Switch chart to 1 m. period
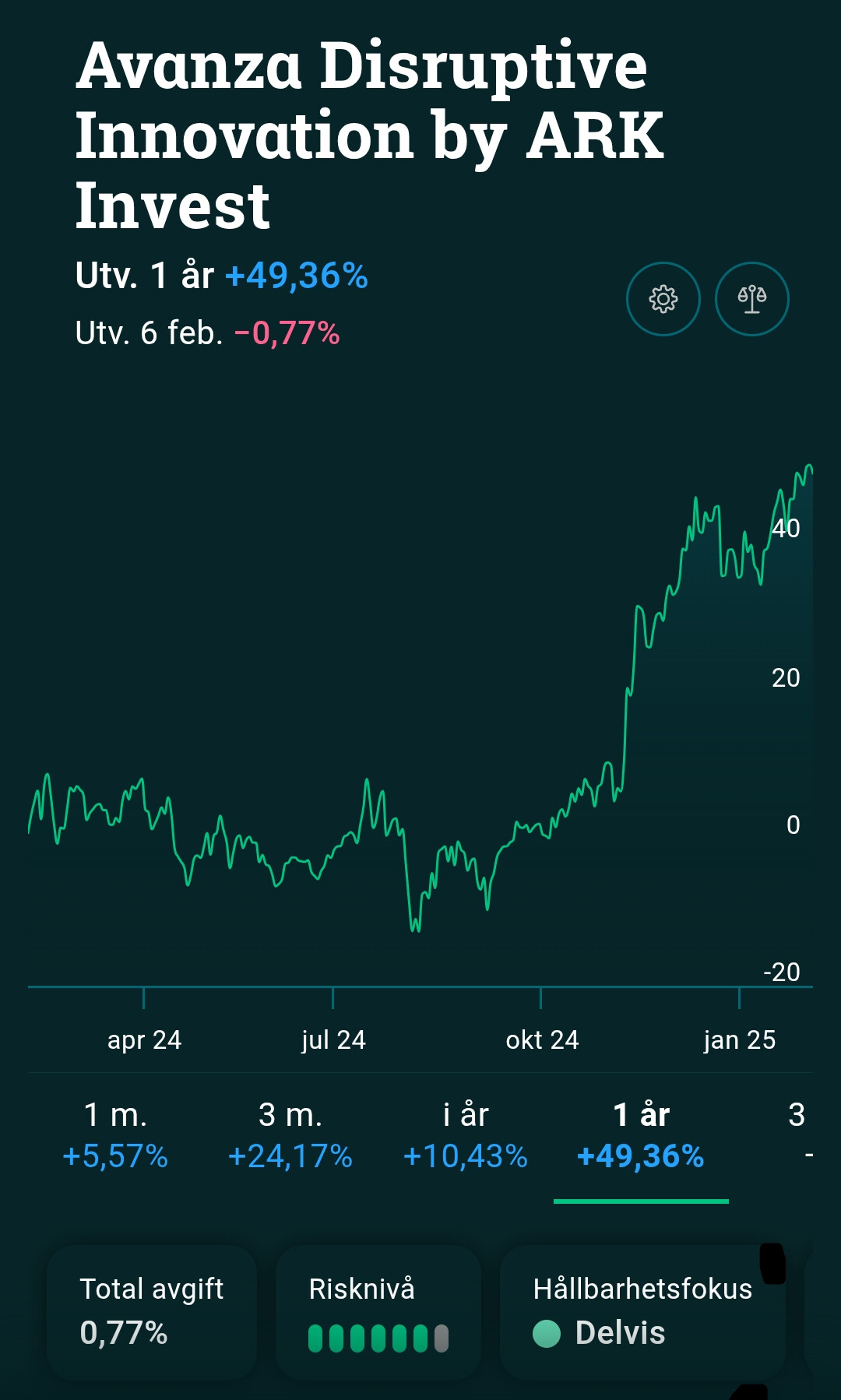The image size is (841, 1400). (x=115, y=1135)
